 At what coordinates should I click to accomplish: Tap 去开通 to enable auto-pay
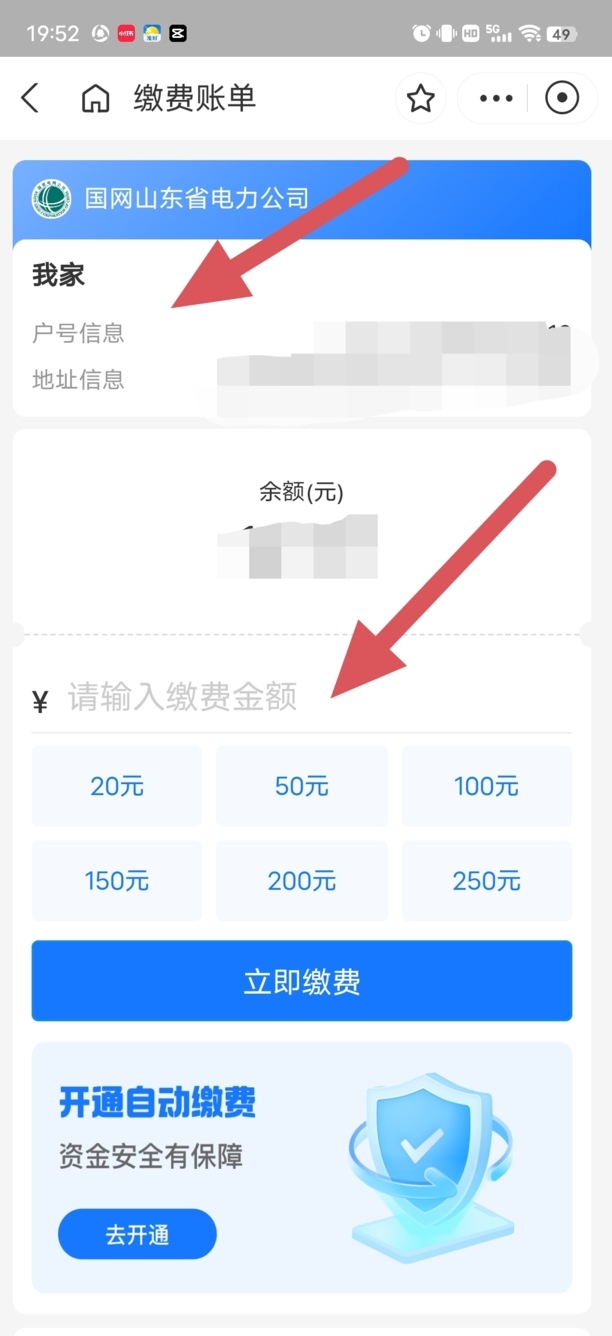(x=137, y=1234)
